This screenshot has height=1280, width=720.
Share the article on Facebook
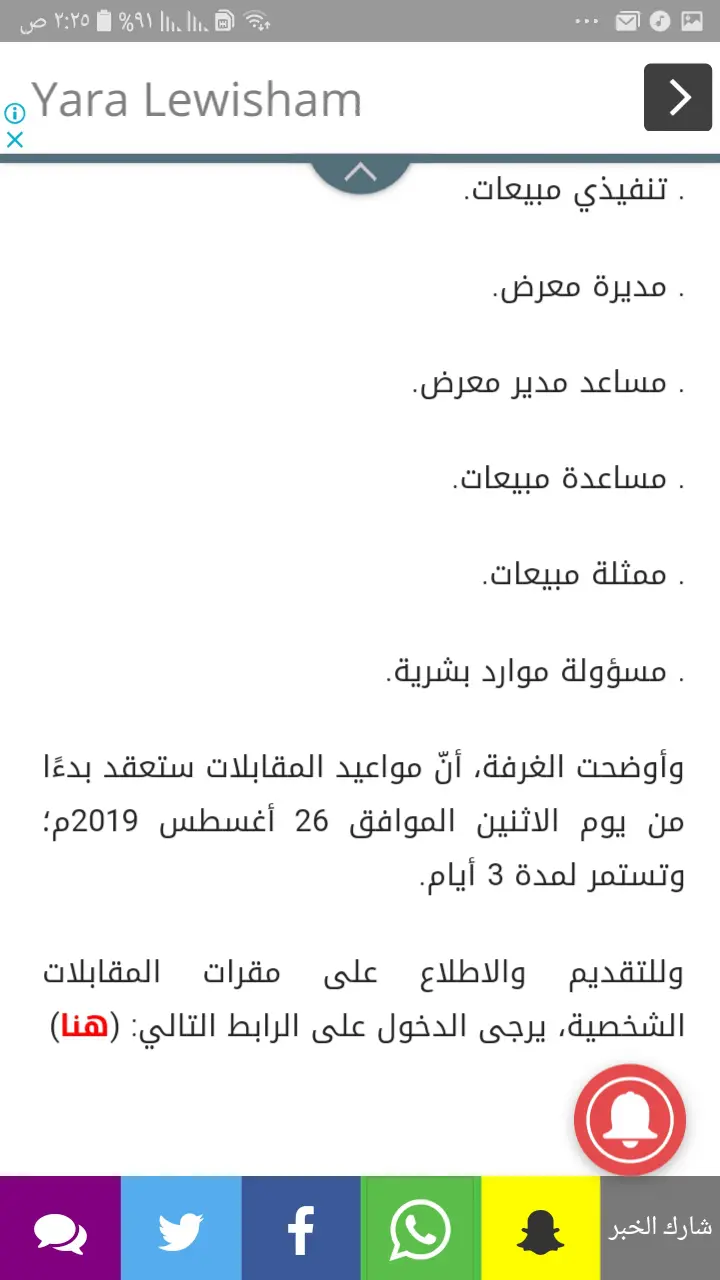pos(300,1230)
